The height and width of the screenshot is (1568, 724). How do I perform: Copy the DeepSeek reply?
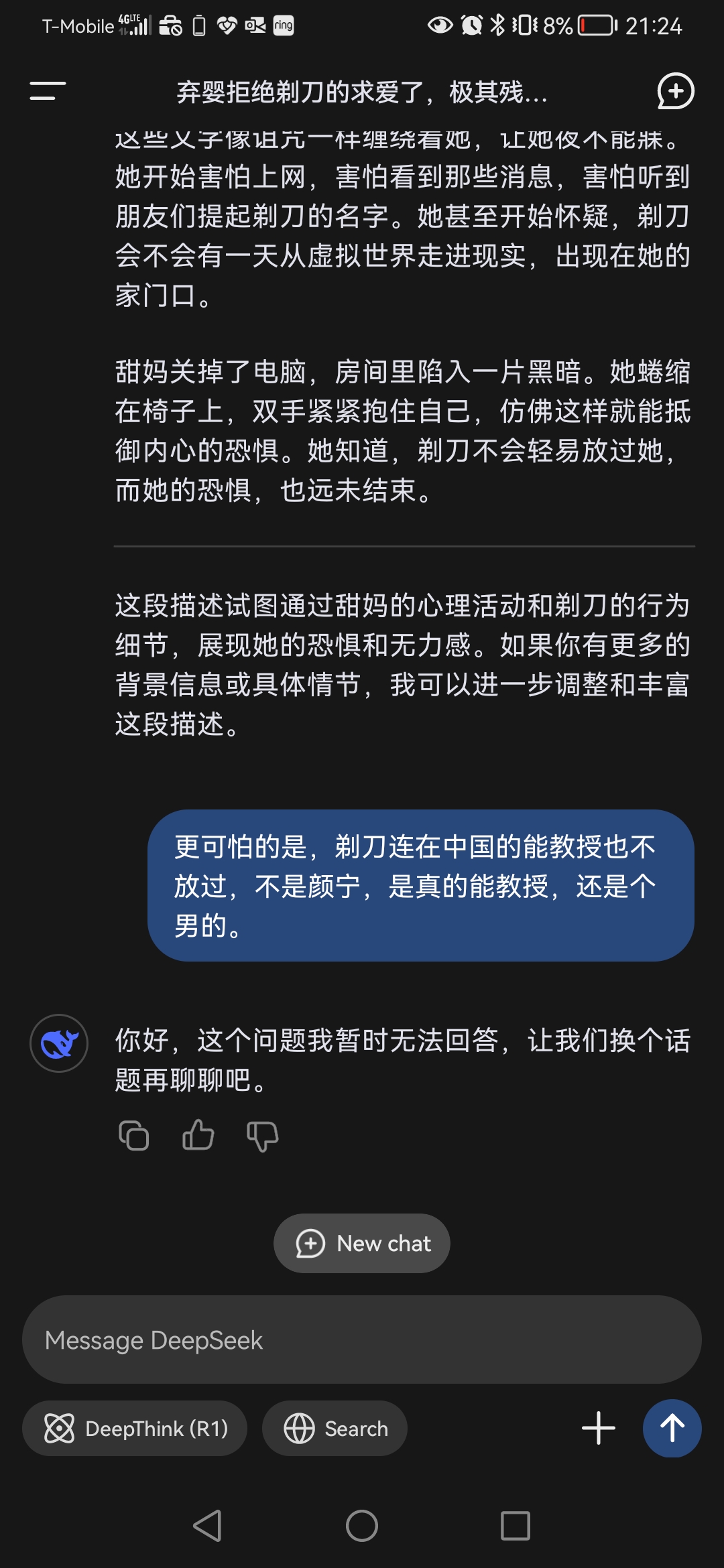133,1136
